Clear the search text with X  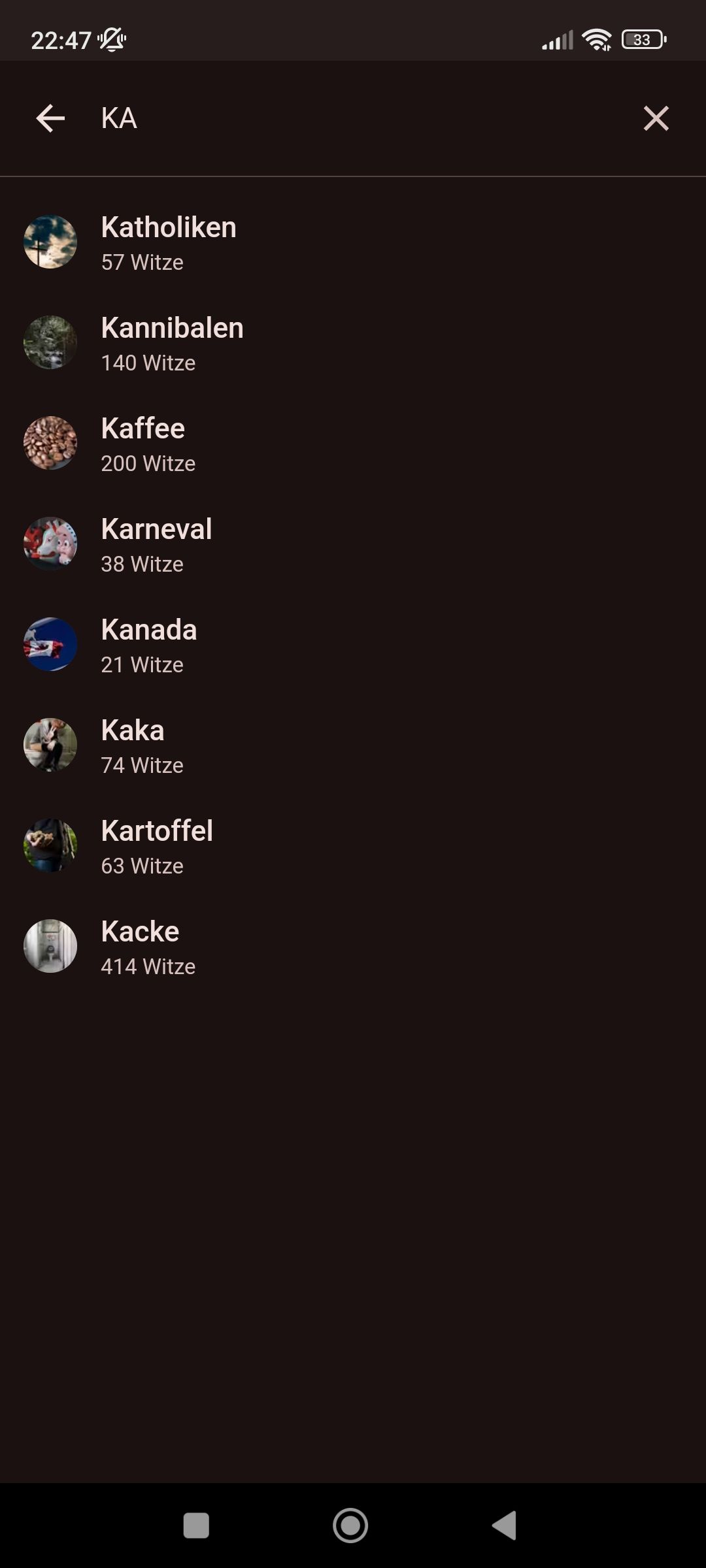pyautogui.click(x=656, y=118)
